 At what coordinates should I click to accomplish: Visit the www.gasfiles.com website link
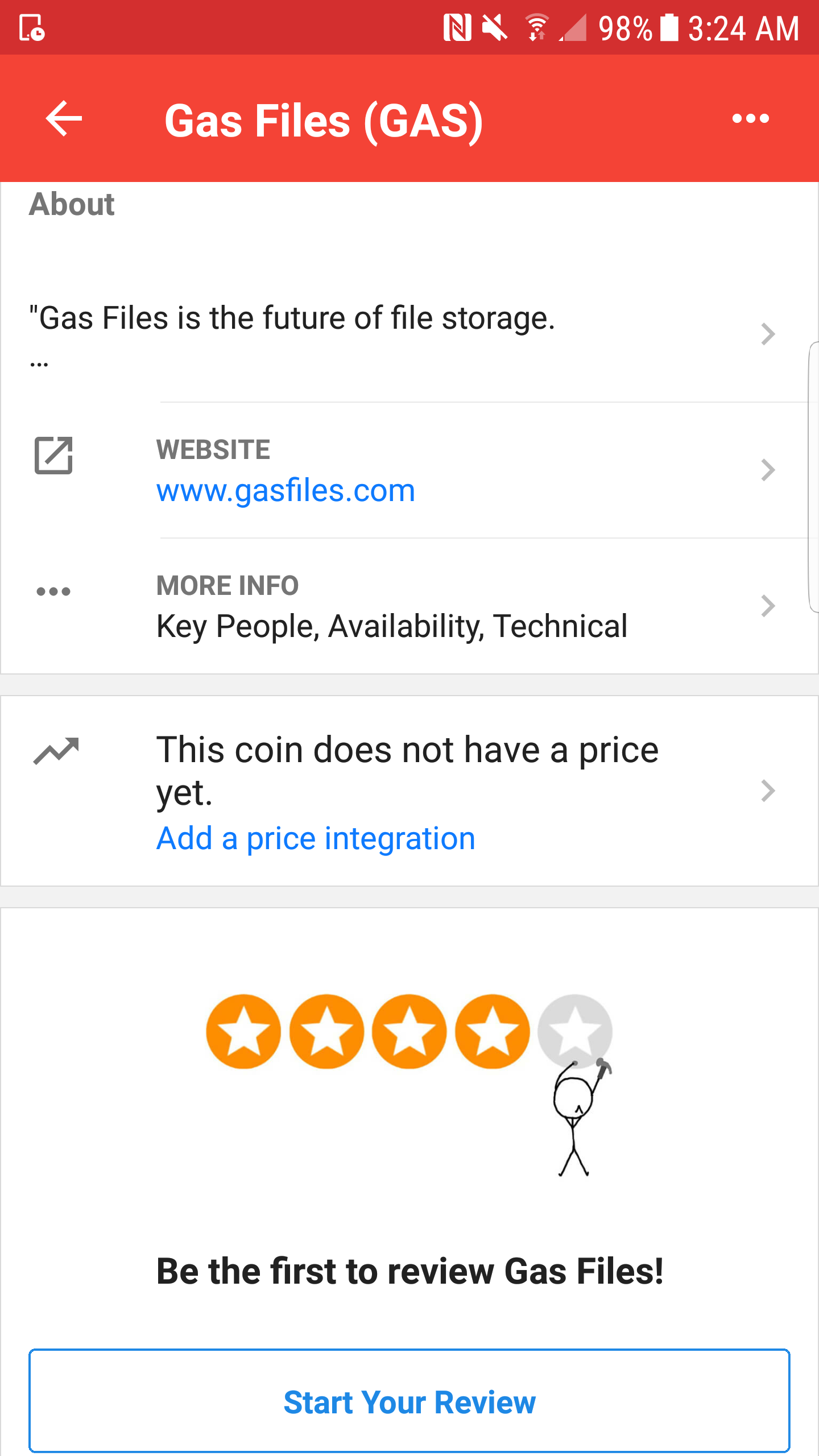286,490
